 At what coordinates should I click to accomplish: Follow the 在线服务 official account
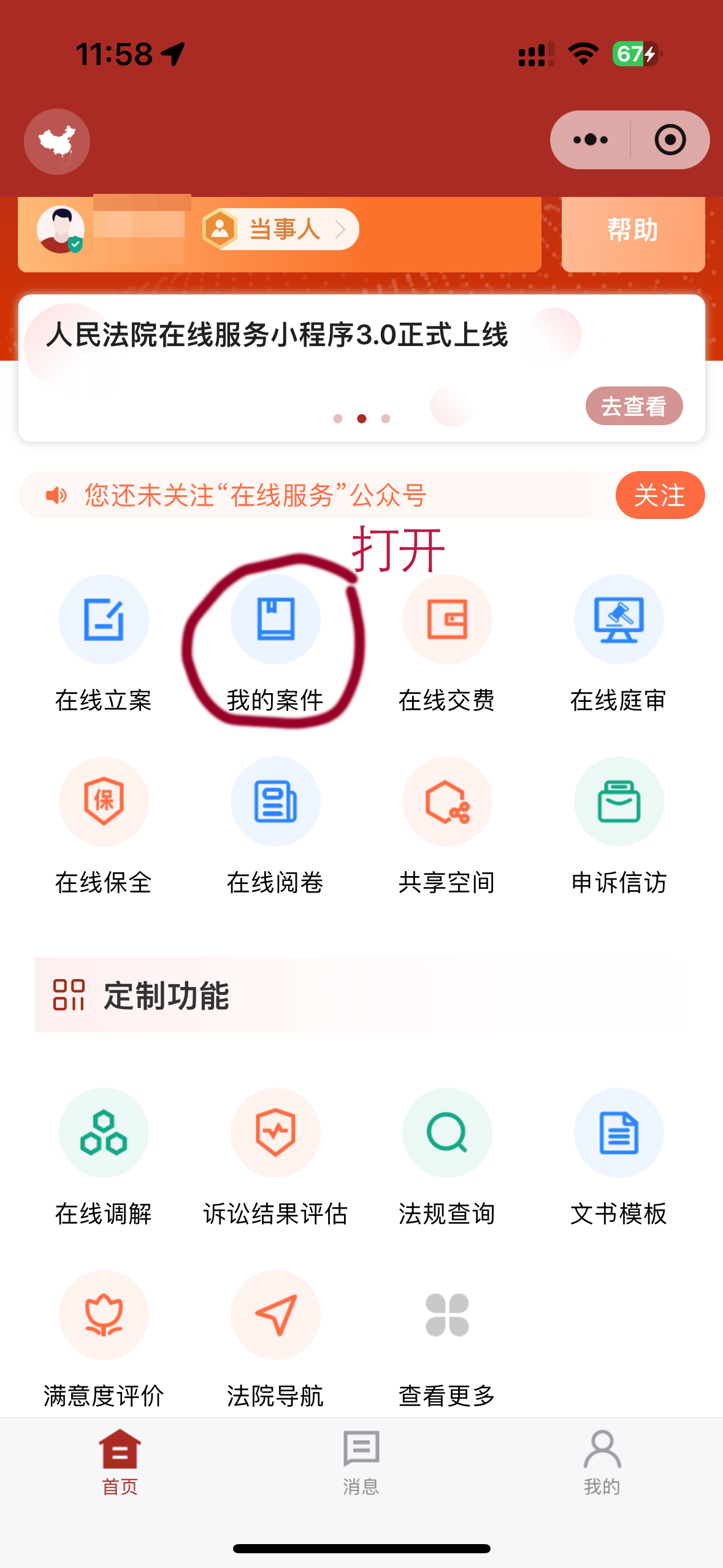click(659, 495)
